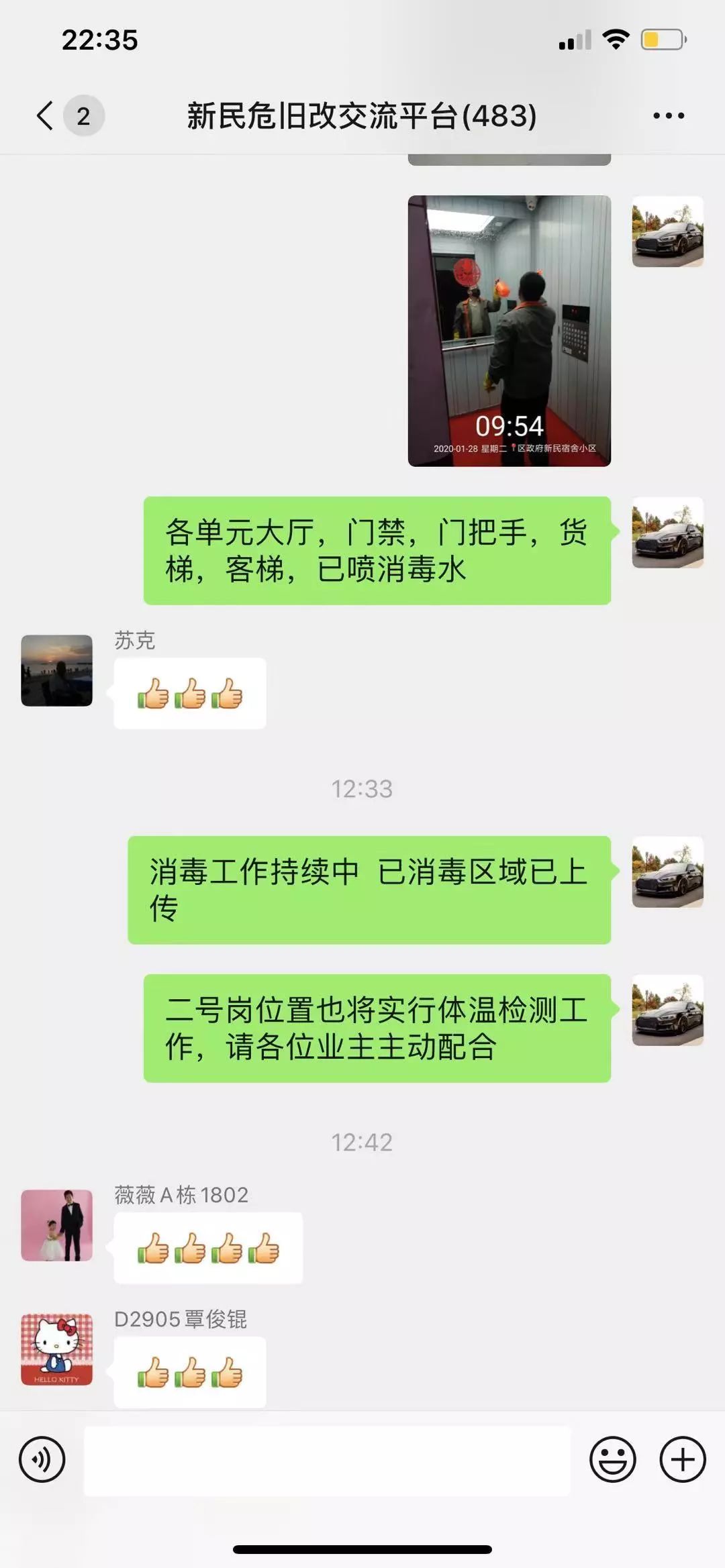Open 苏克's profile avatar
Screen dimensions: 725x1568
coord(56,670)
